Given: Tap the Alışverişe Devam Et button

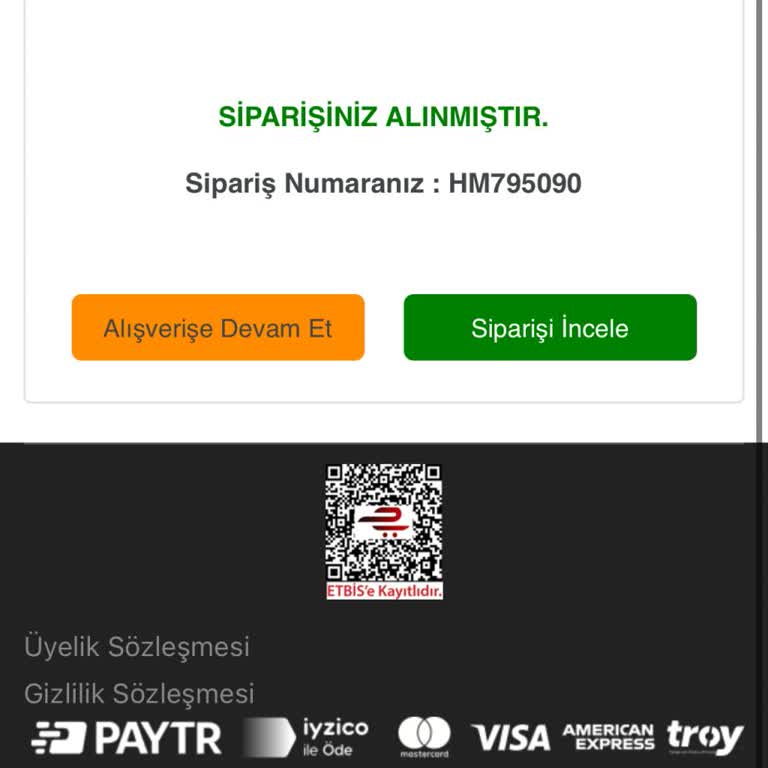Looking at the screenshot, I should (218, 327).
